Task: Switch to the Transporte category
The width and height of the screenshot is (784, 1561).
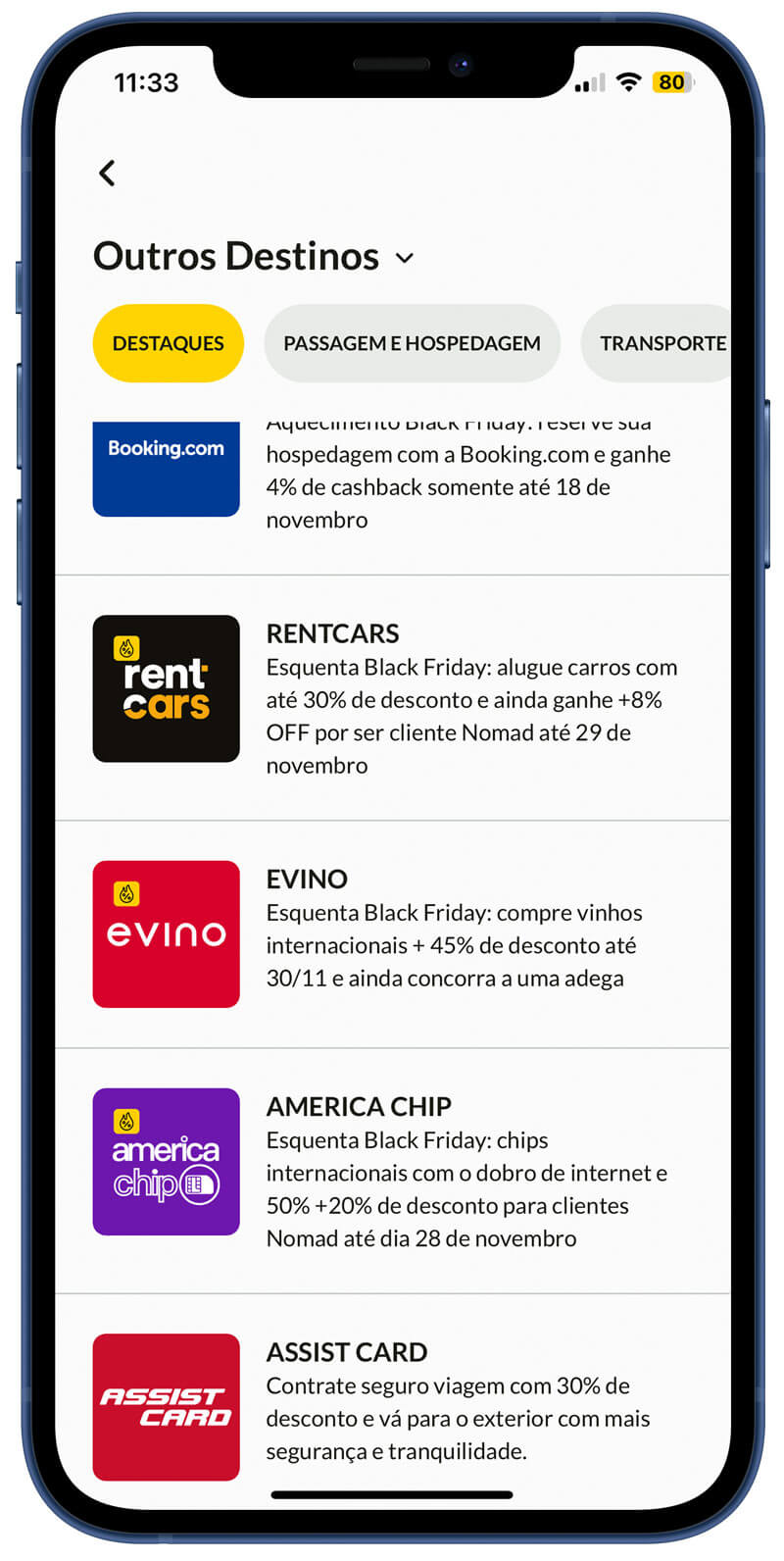Action: click(x=661, y=343)
